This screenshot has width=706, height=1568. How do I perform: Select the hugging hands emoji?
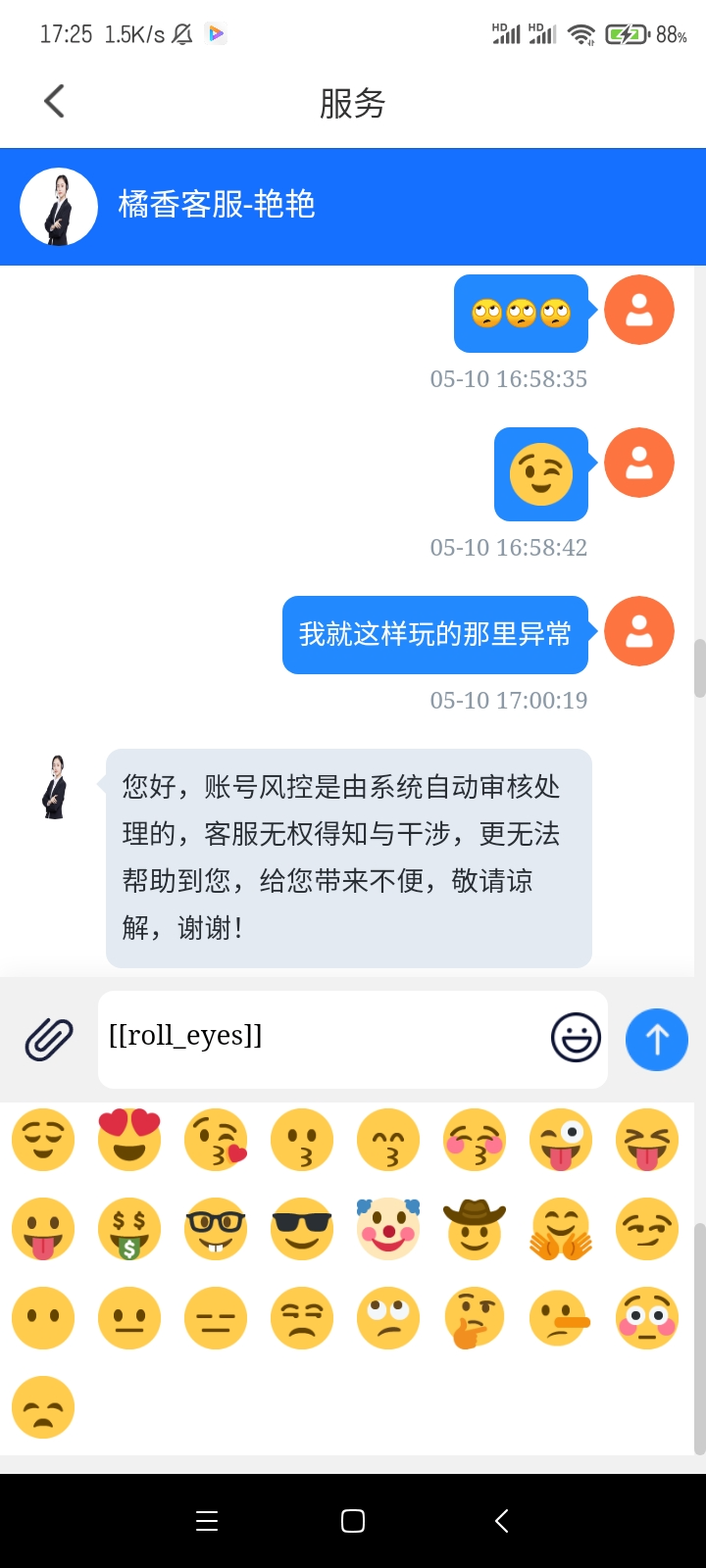(561, 1229)
